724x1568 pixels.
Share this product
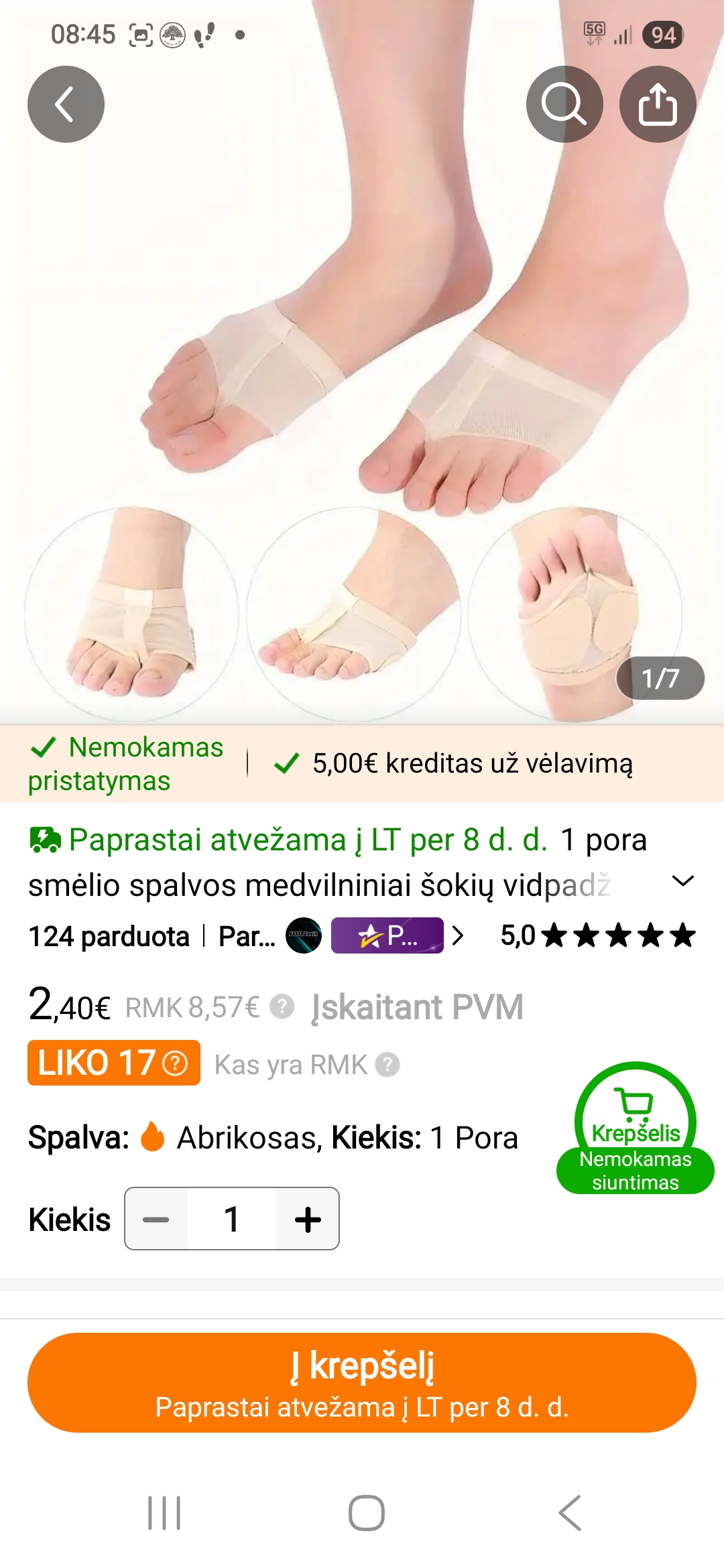(x=657, y=104)
